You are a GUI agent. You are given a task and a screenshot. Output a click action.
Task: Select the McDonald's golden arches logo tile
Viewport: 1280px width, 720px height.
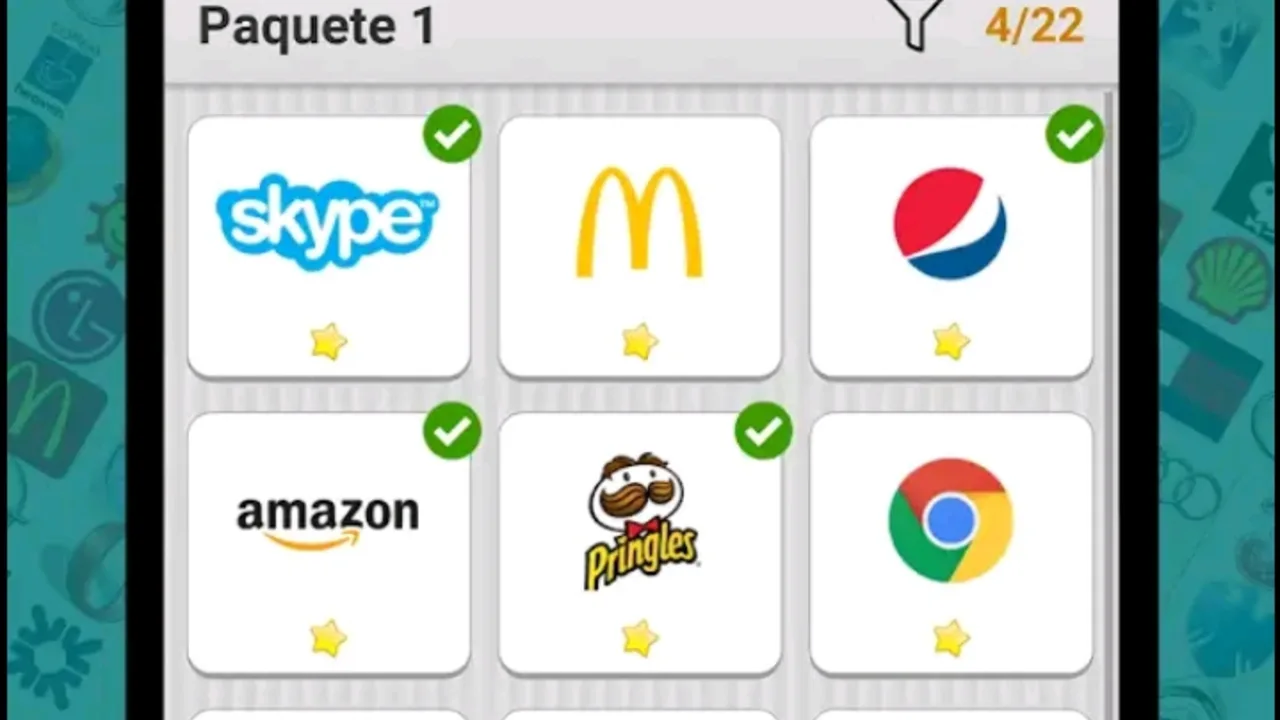click(x=640, y=246)
